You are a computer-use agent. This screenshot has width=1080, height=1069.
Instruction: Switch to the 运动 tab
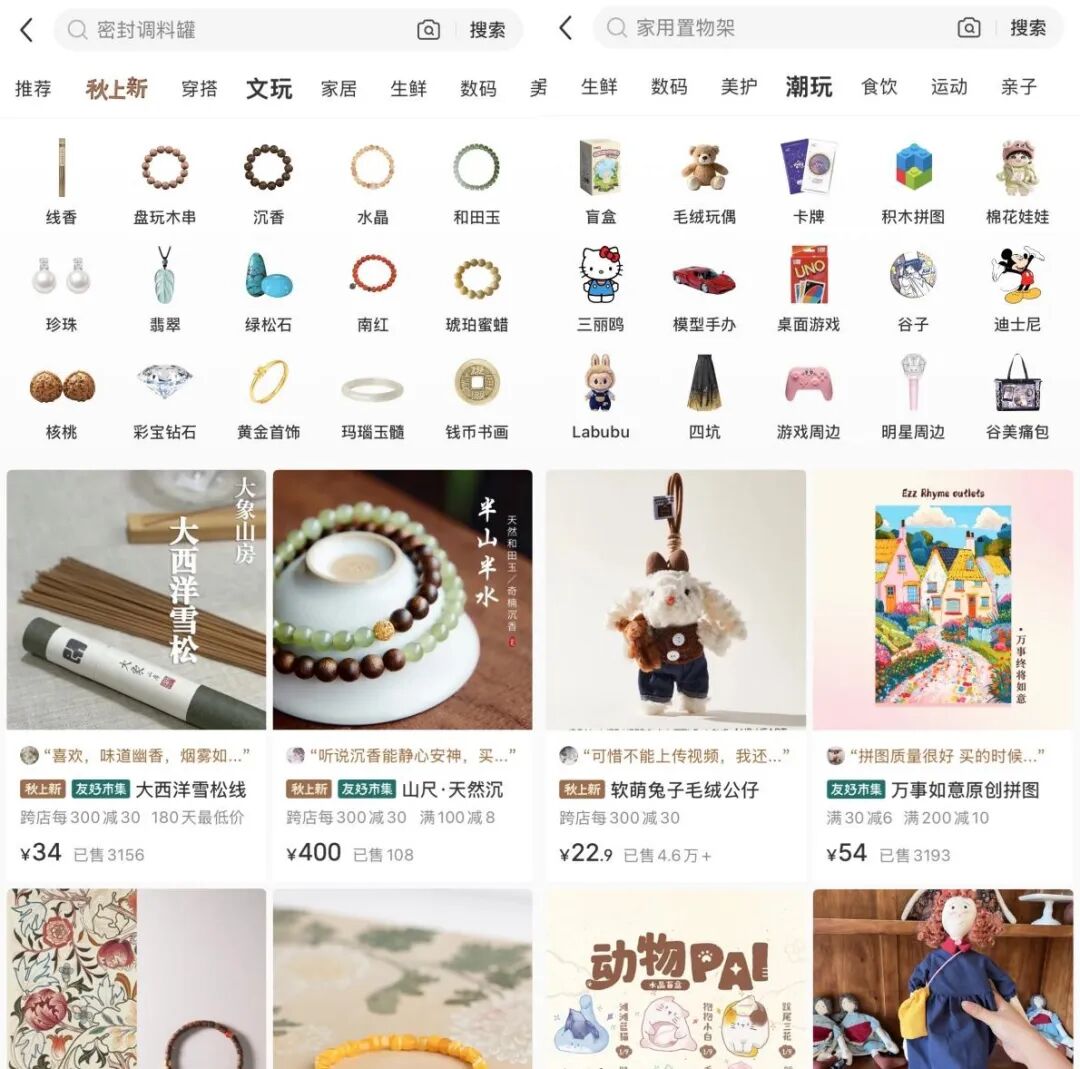coord(948,87)
